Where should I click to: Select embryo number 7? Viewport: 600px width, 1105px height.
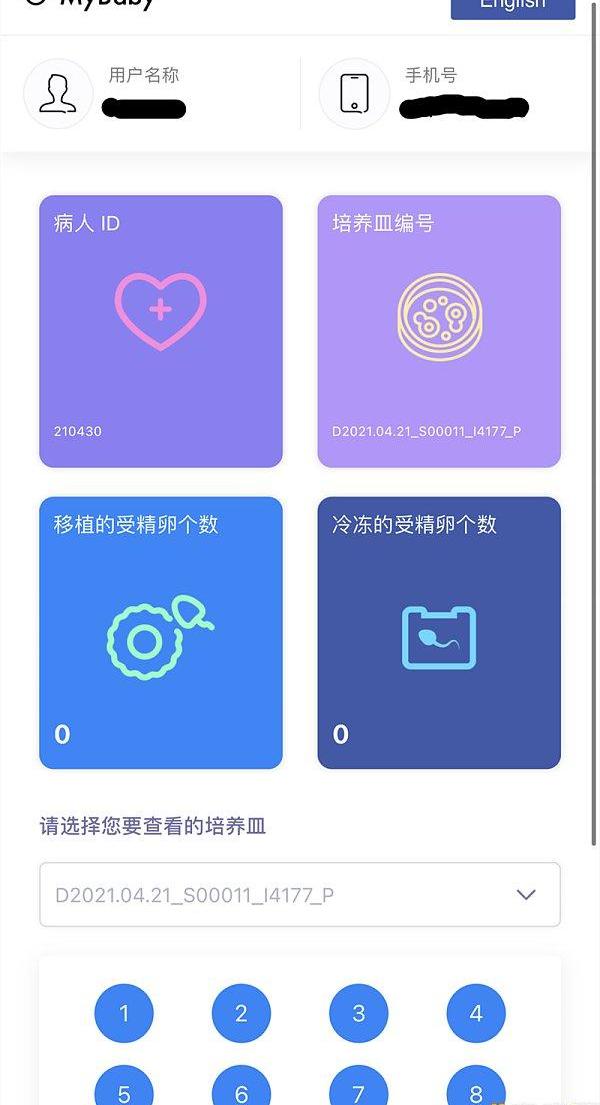[x=358, y=1089]
